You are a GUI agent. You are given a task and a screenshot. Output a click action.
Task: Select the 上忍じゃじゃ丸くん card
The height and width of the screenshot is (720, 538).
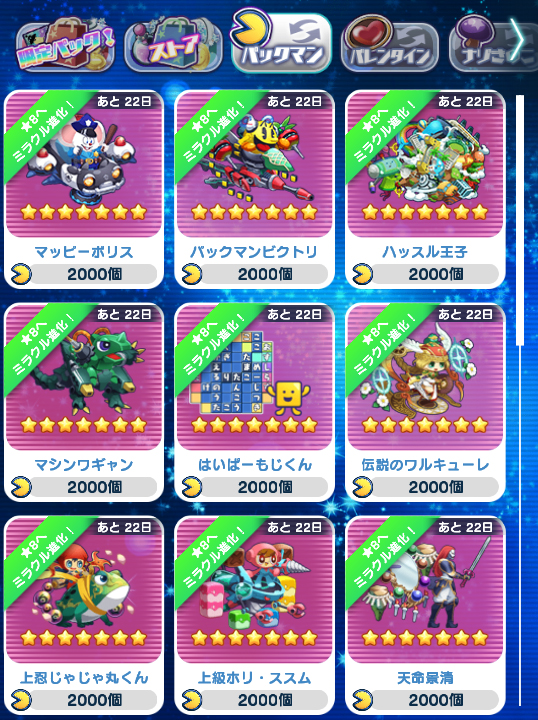[84, 615]
